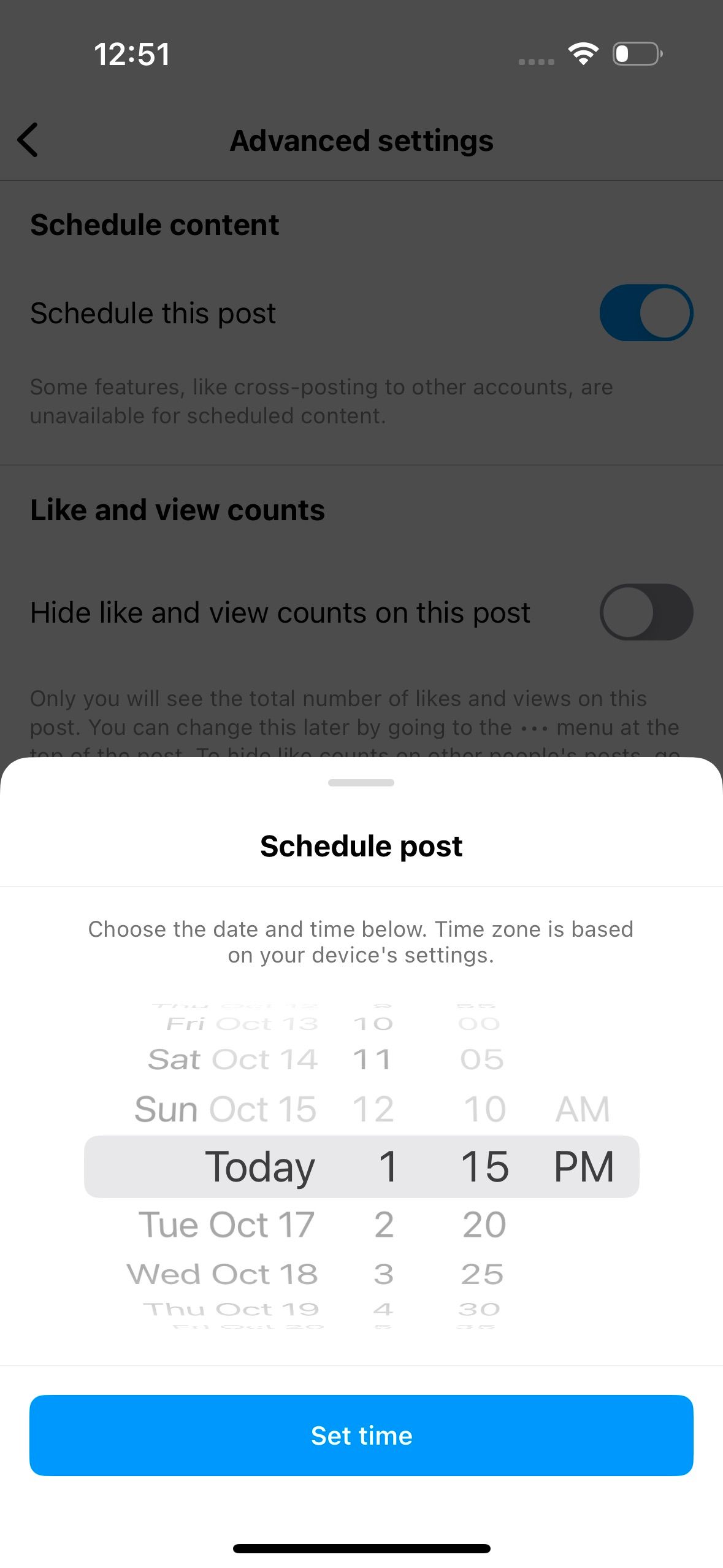Viewport: 723px width, 1568px height.
Task: Tap the Wi-Fi status icon
Action: coord(583,54)
